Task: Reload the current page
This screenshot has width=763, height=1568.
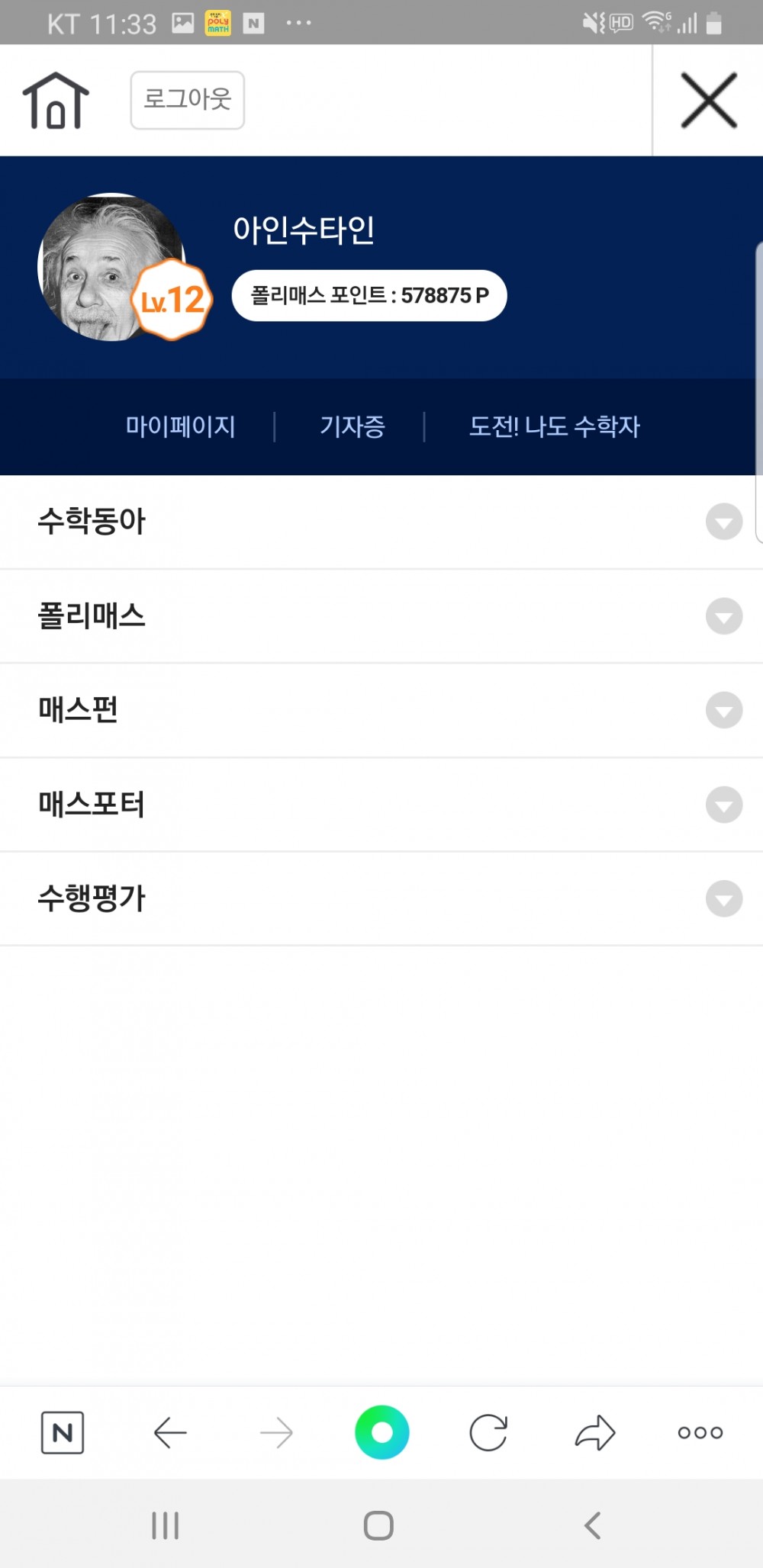Action: 488,1433
